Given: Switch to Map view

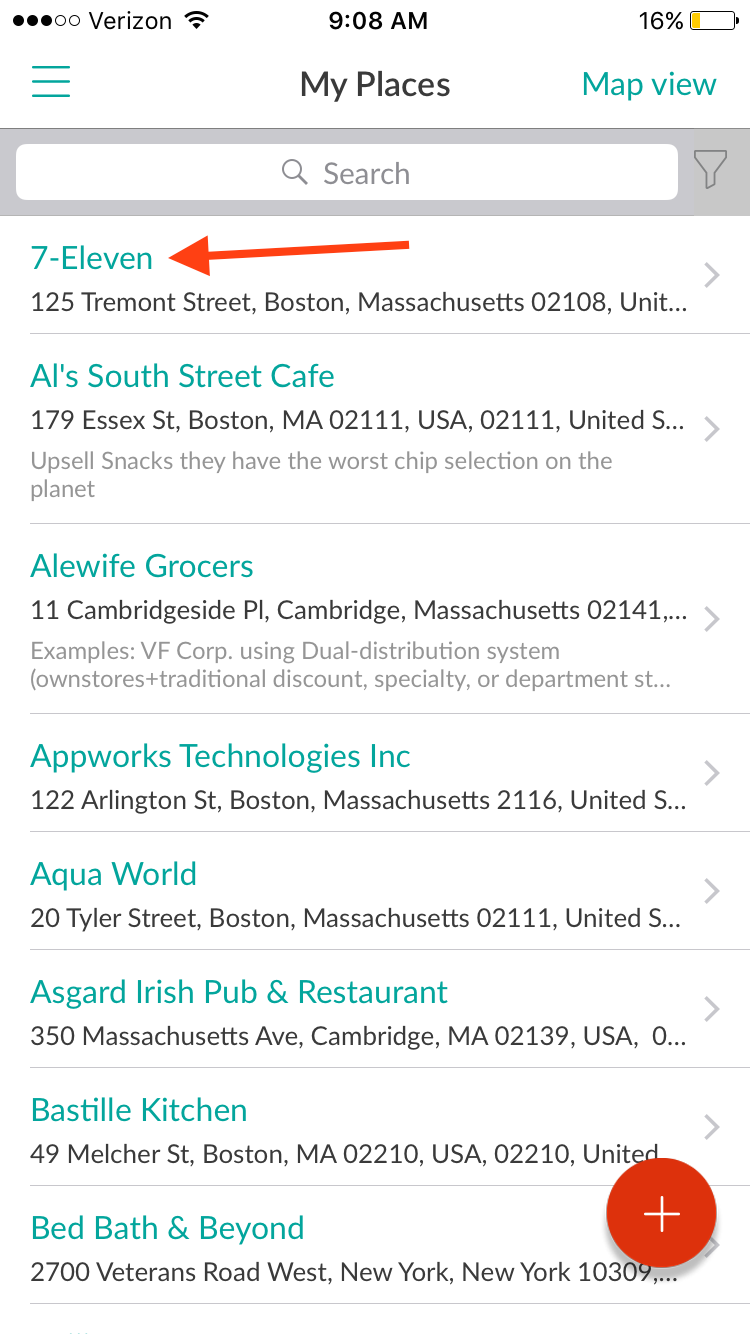Looking at the screenshot, I should click(x=649, y=84).
